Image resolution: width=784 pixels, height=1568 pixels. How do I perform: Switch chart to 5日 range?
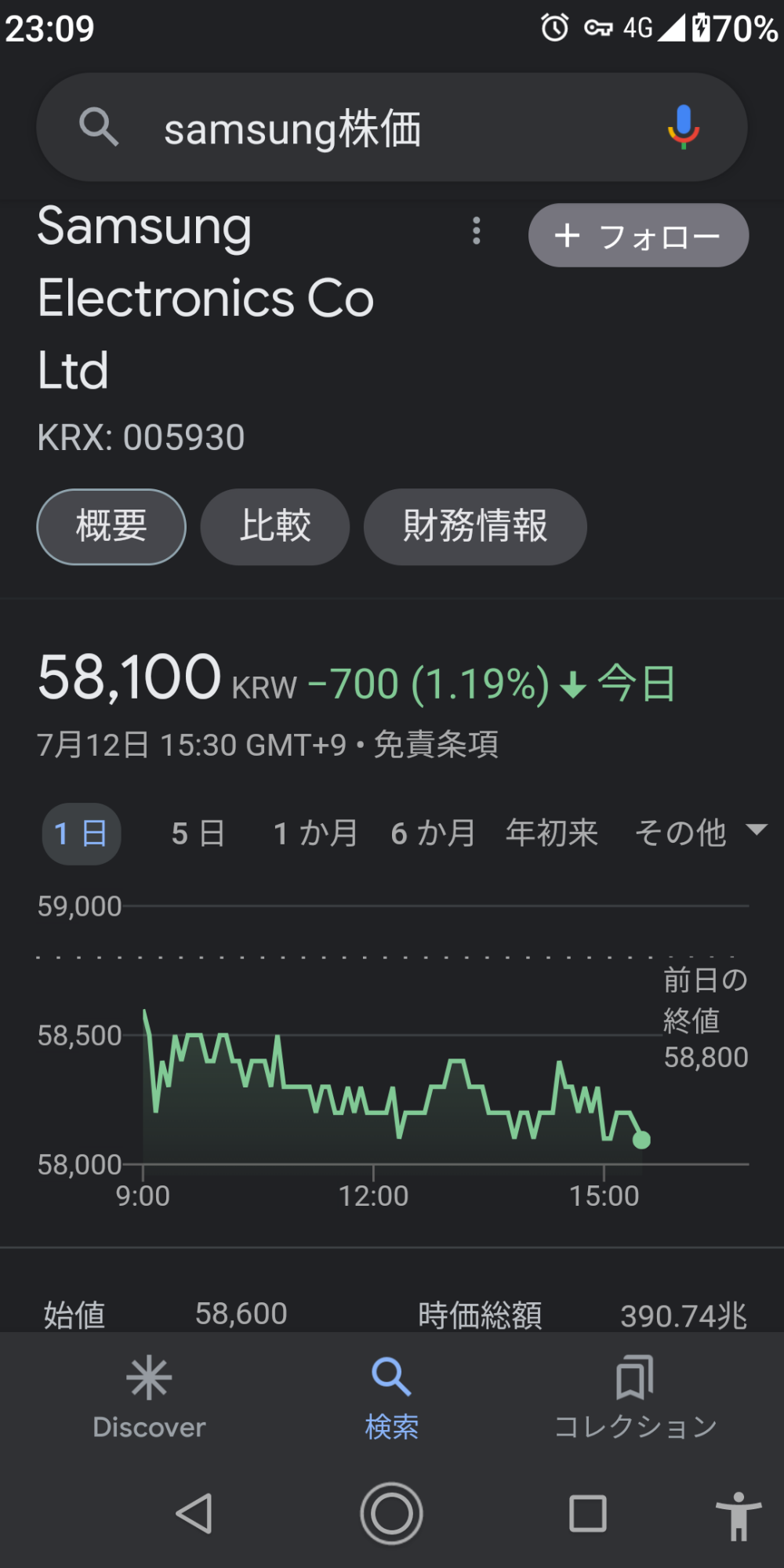pos(198,833)
